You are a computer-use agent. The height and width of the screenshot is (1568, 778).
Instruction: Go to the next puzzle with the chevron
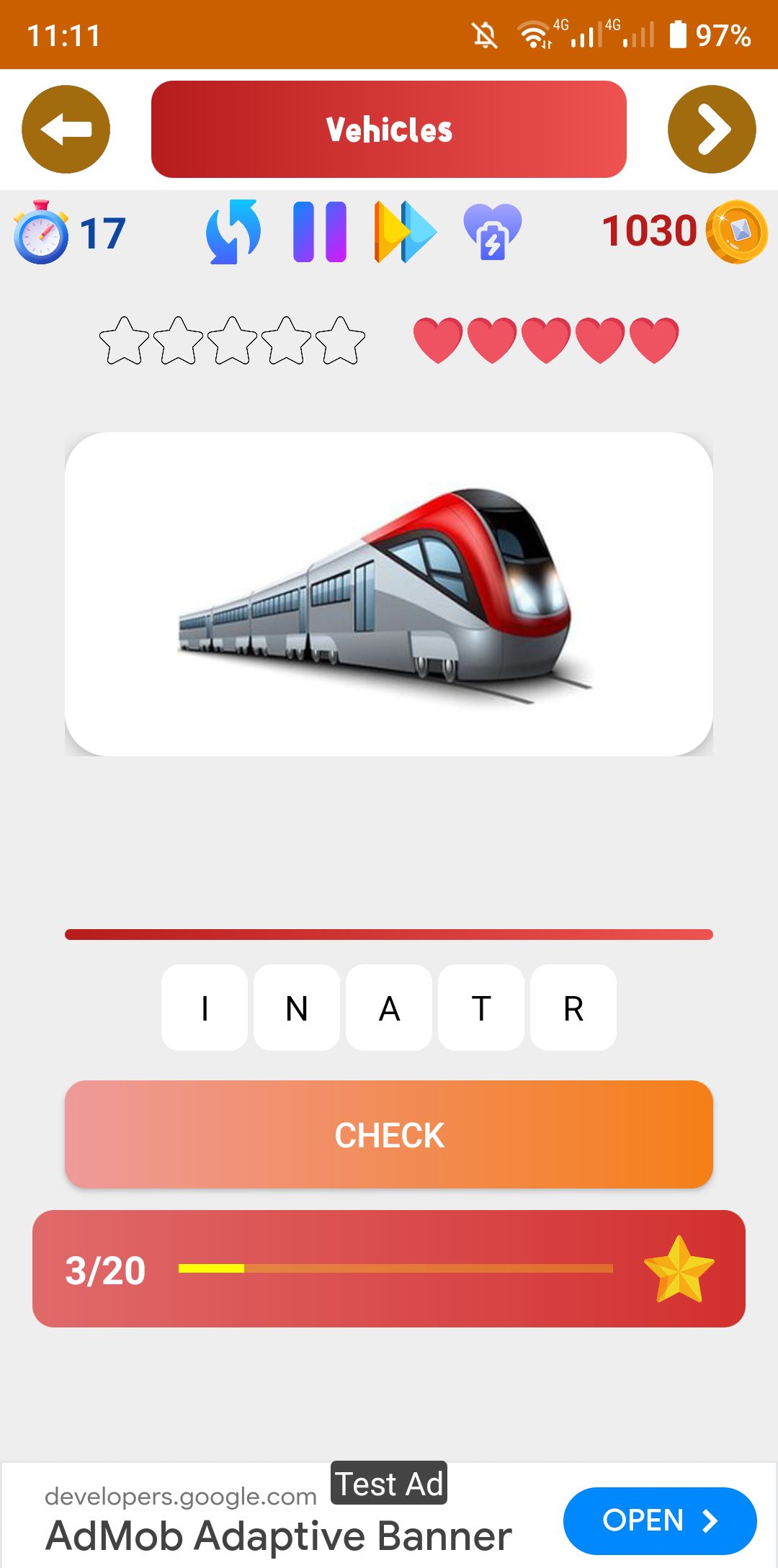pyautogui.click(x=712, y=130)
